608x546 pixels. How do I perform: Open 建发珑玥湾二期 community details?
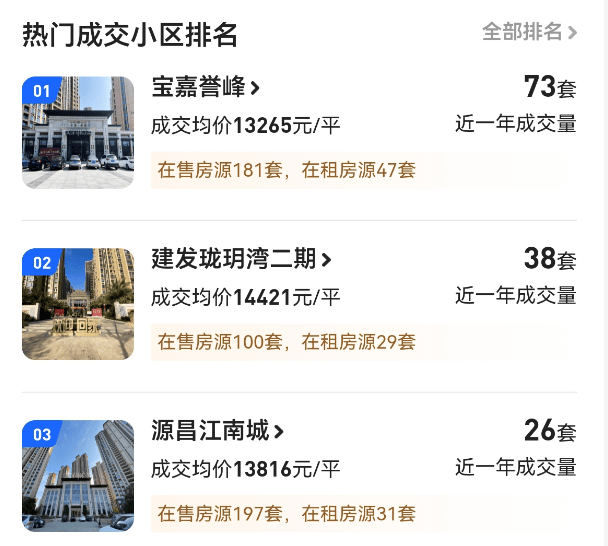[x=240, y=260]
